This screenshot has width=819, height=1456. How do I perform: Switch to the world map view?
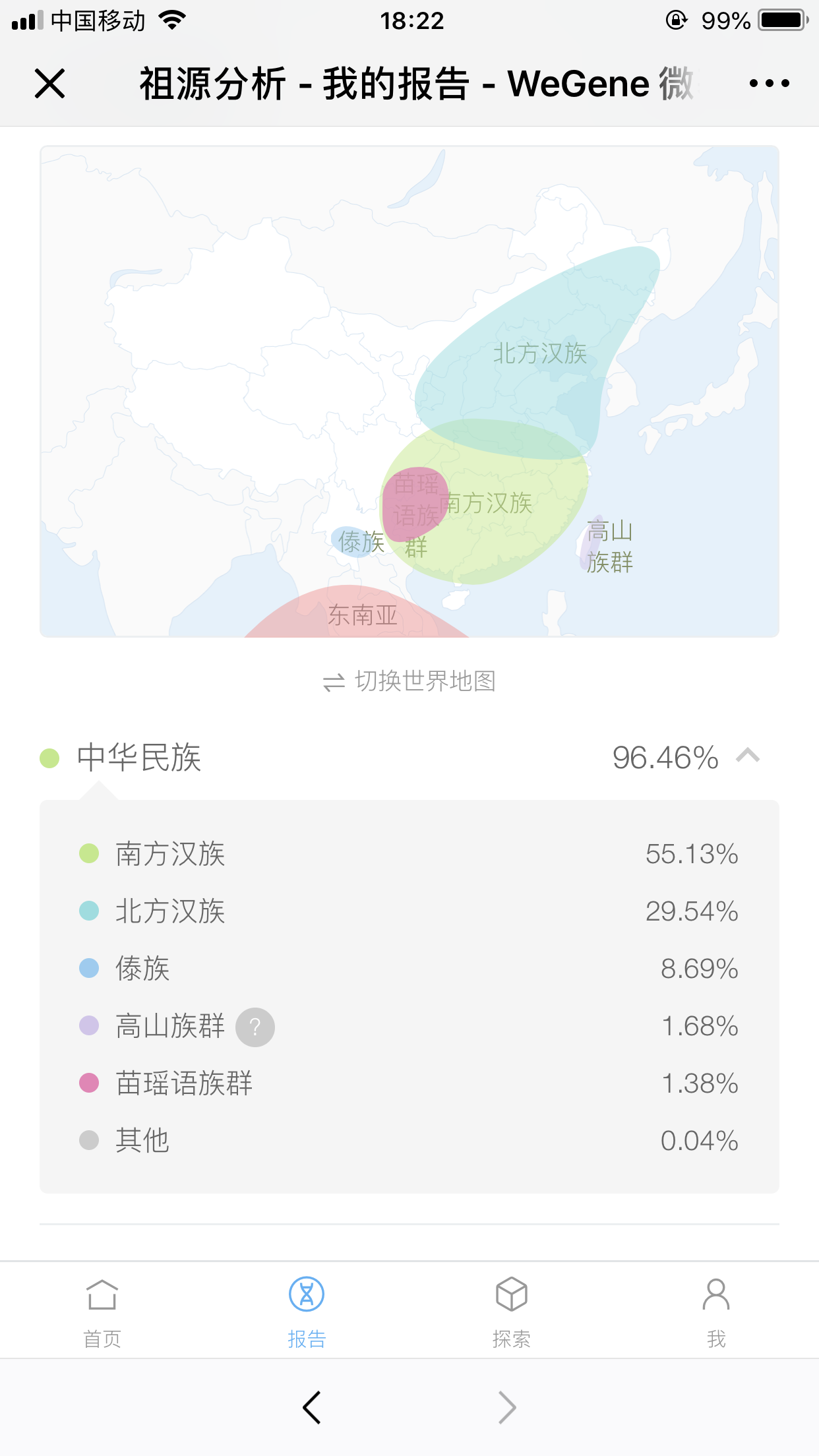(409, 681)
